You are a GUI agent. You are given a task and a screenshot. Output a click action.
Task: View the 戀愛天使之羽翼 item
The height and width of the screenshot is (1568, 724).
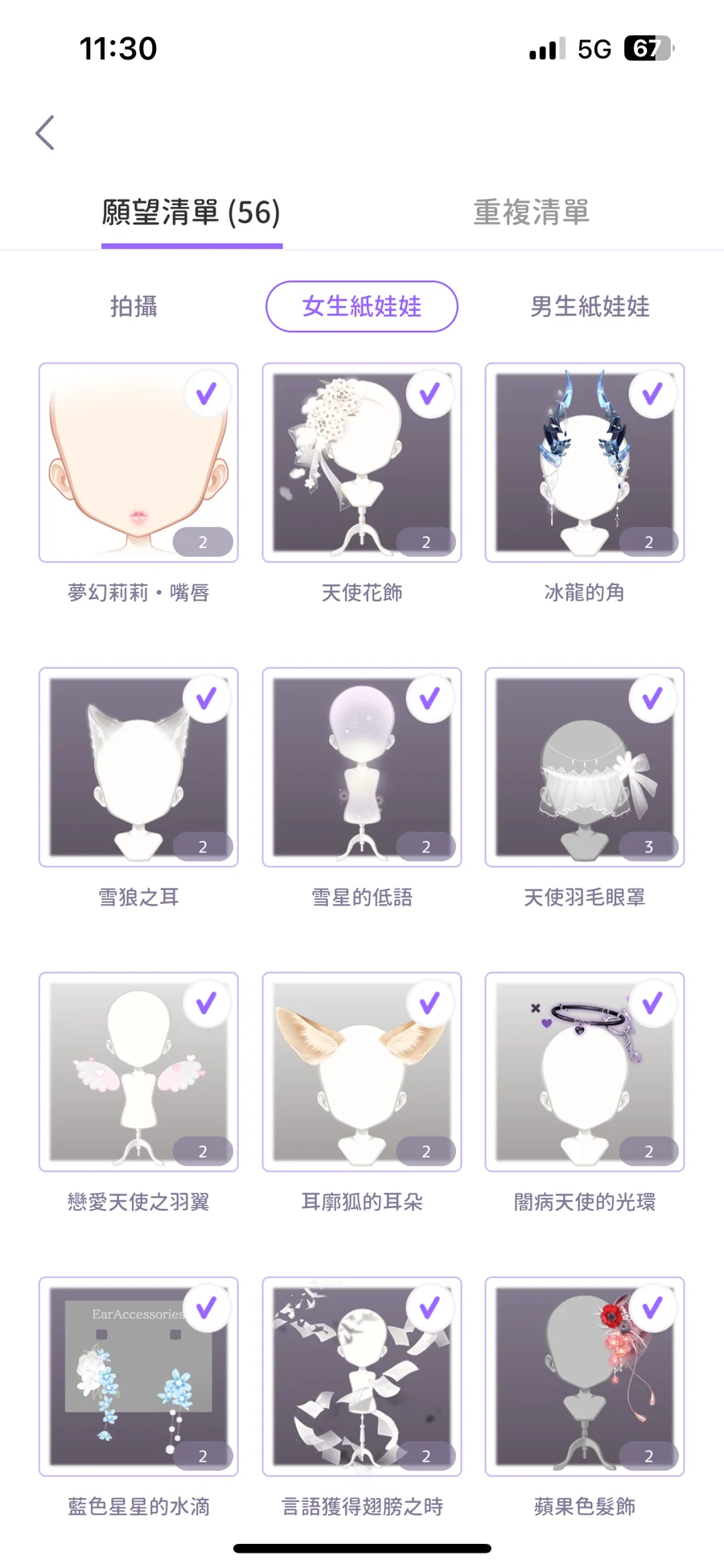coord(138,1071)
